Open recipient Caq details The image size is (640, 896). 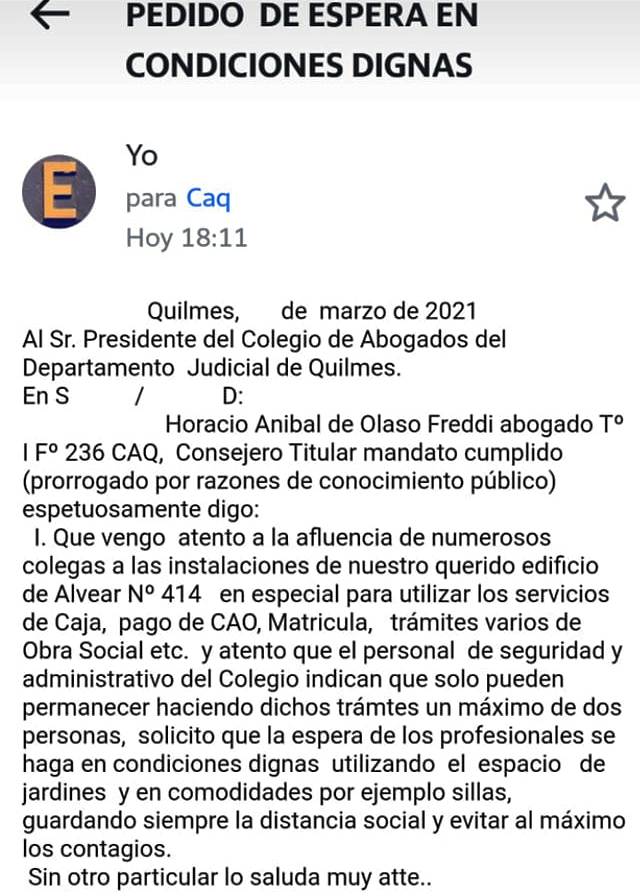click(x=208, y=199)
